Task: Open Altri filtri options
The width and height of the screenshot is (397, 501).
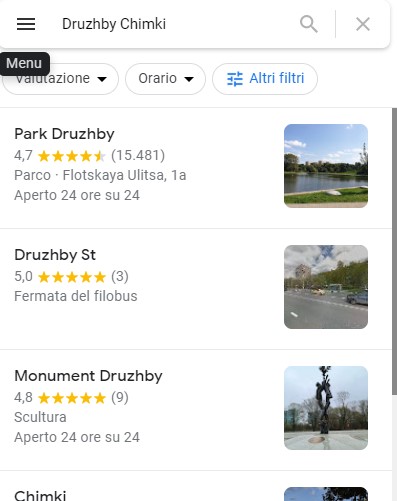Action: point(265,79)
